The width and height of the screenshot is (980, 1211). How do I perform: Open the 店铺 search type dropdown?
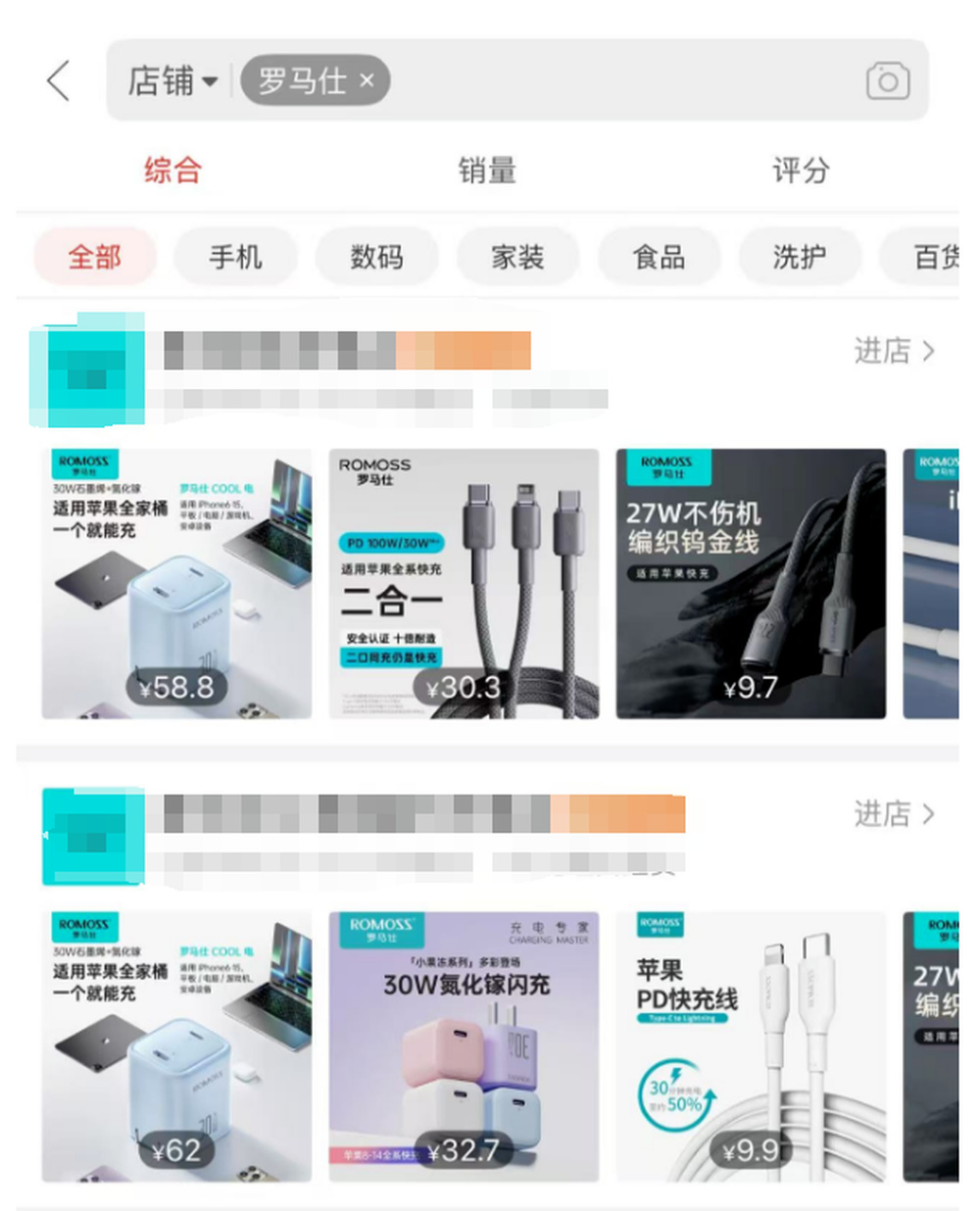pyautogui.click(x=173, y=81)
